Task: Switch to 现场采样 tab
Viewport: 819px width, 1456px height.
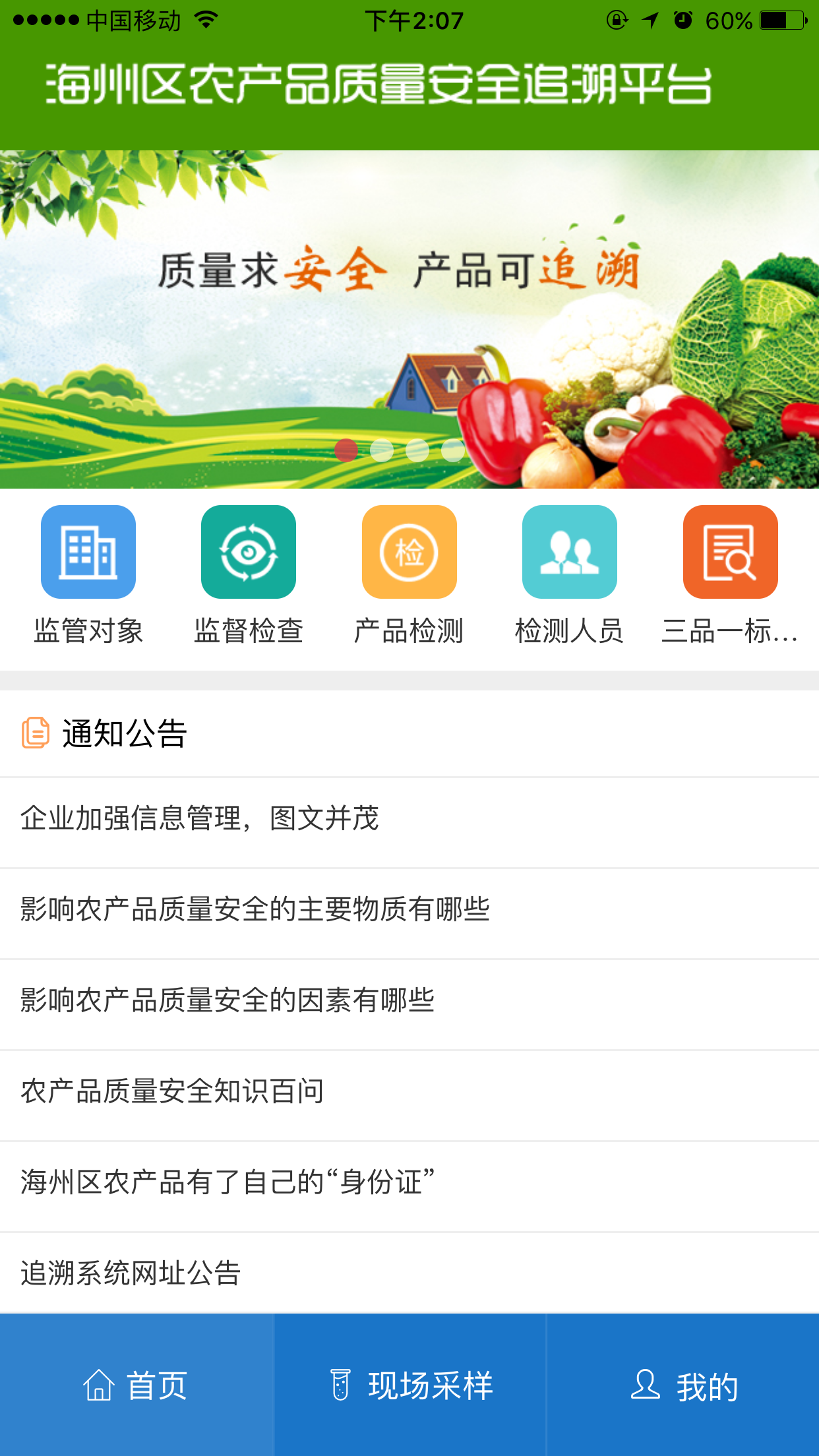Action: [410, 1385]
